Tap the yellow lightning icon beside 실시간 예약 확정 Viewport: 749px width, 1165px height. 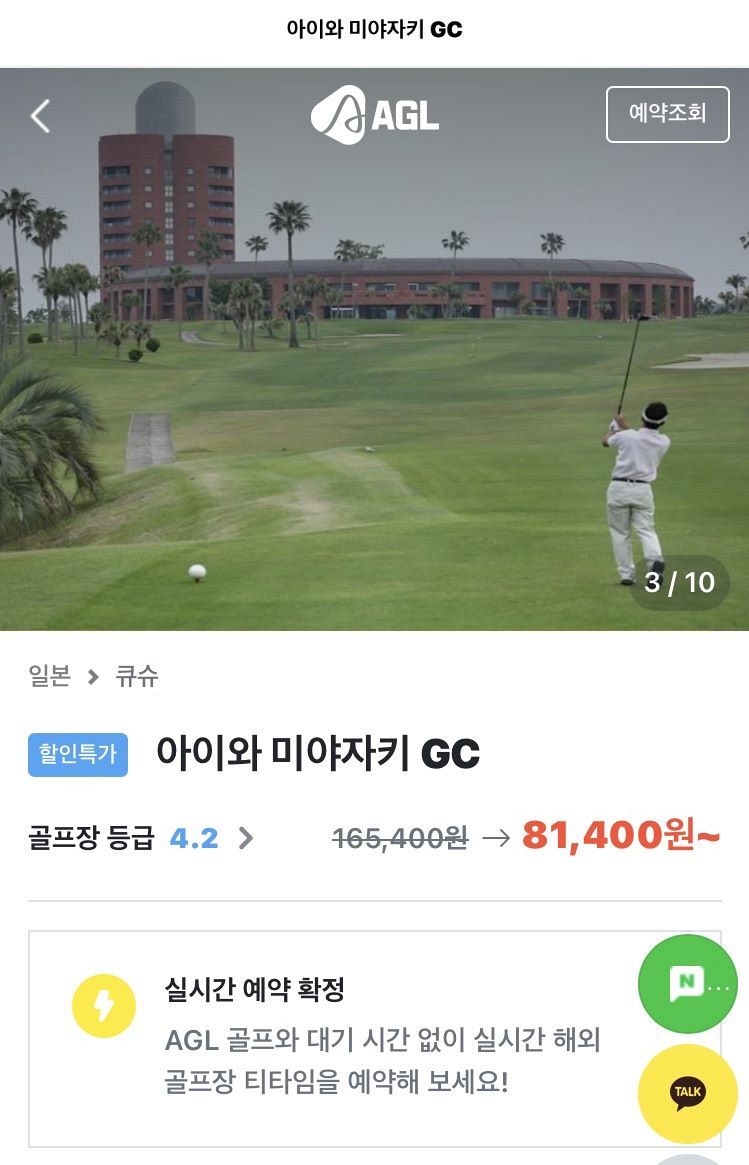(x=104, y=1005)
